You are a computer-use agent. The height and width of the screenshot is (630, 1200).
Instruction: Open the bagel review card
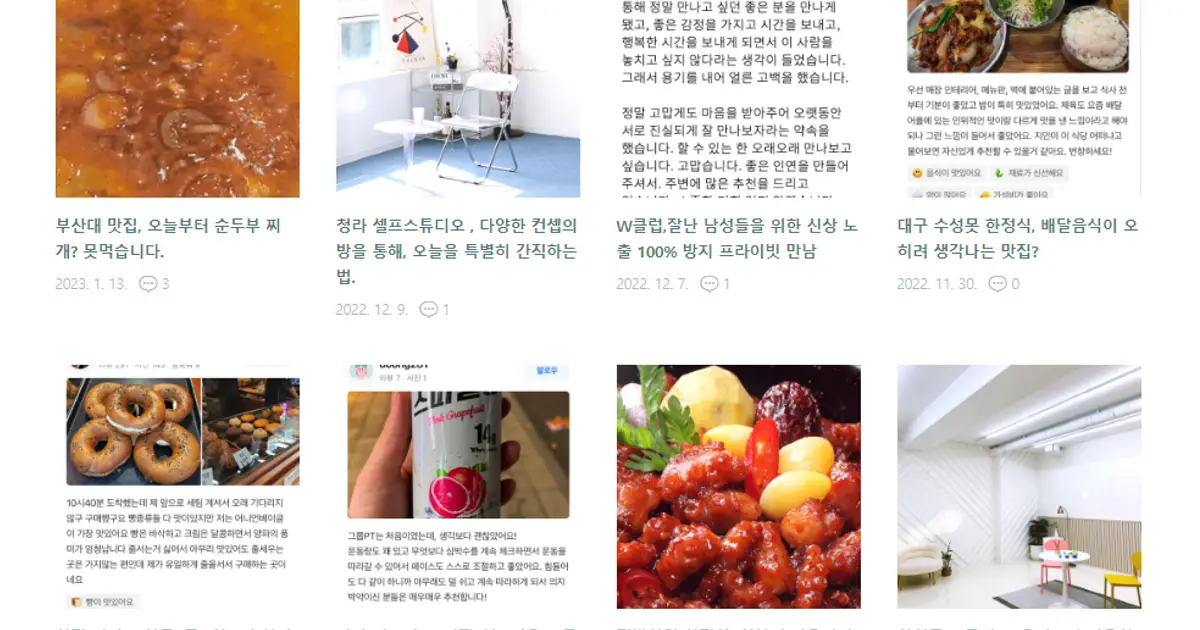(177, 486)
